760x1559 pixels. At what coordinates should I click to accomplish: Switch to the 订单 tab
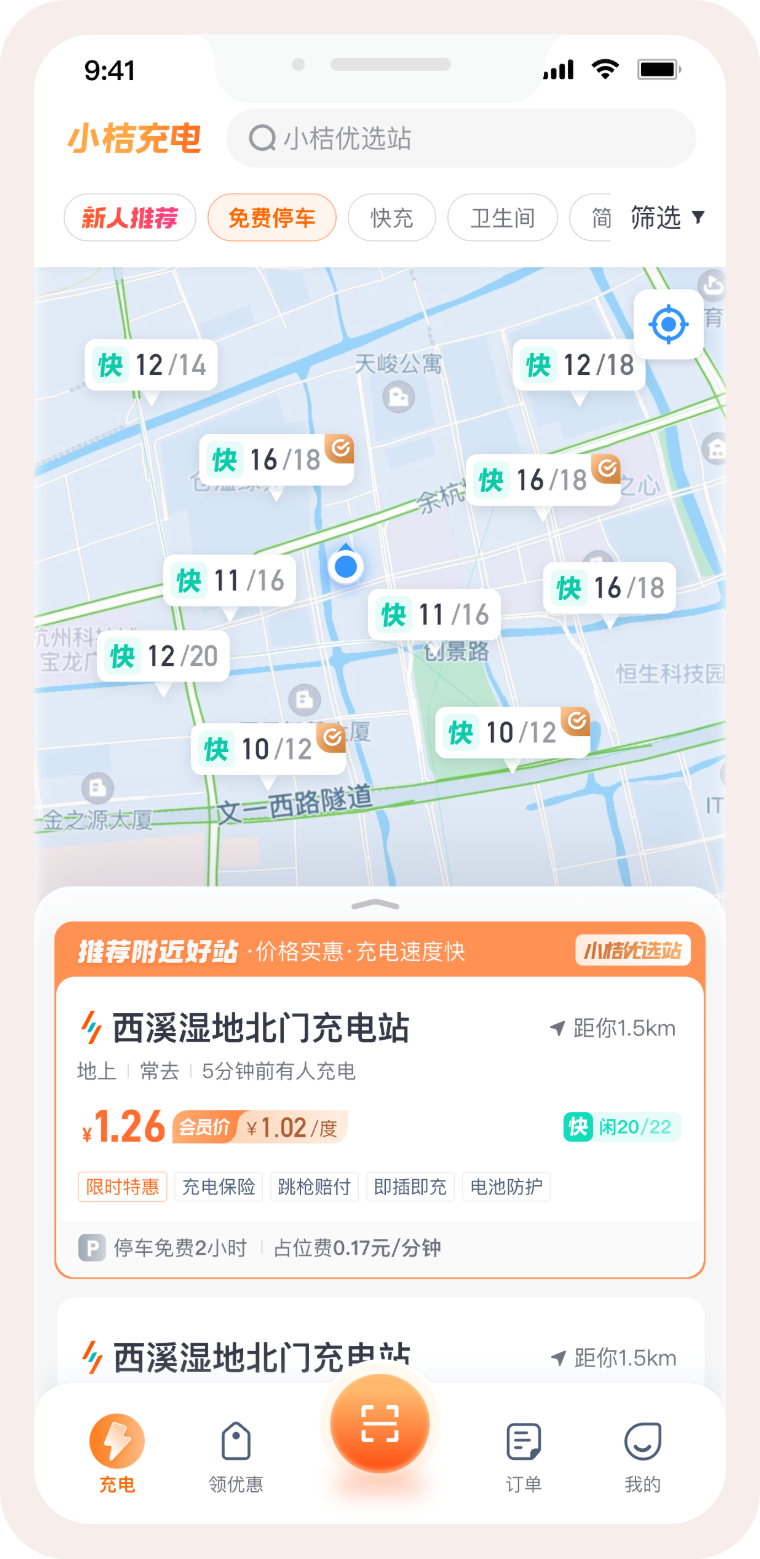(x=523, y=1456)
